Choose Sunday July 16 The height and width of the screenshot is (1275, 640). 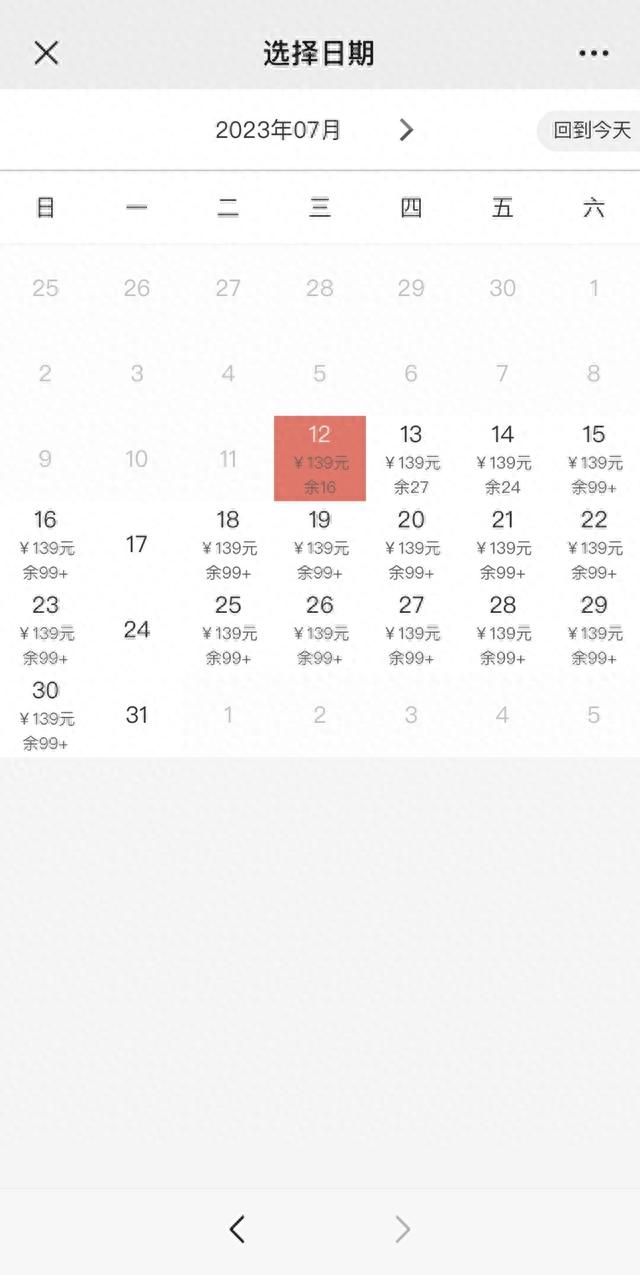click(46, 544)
